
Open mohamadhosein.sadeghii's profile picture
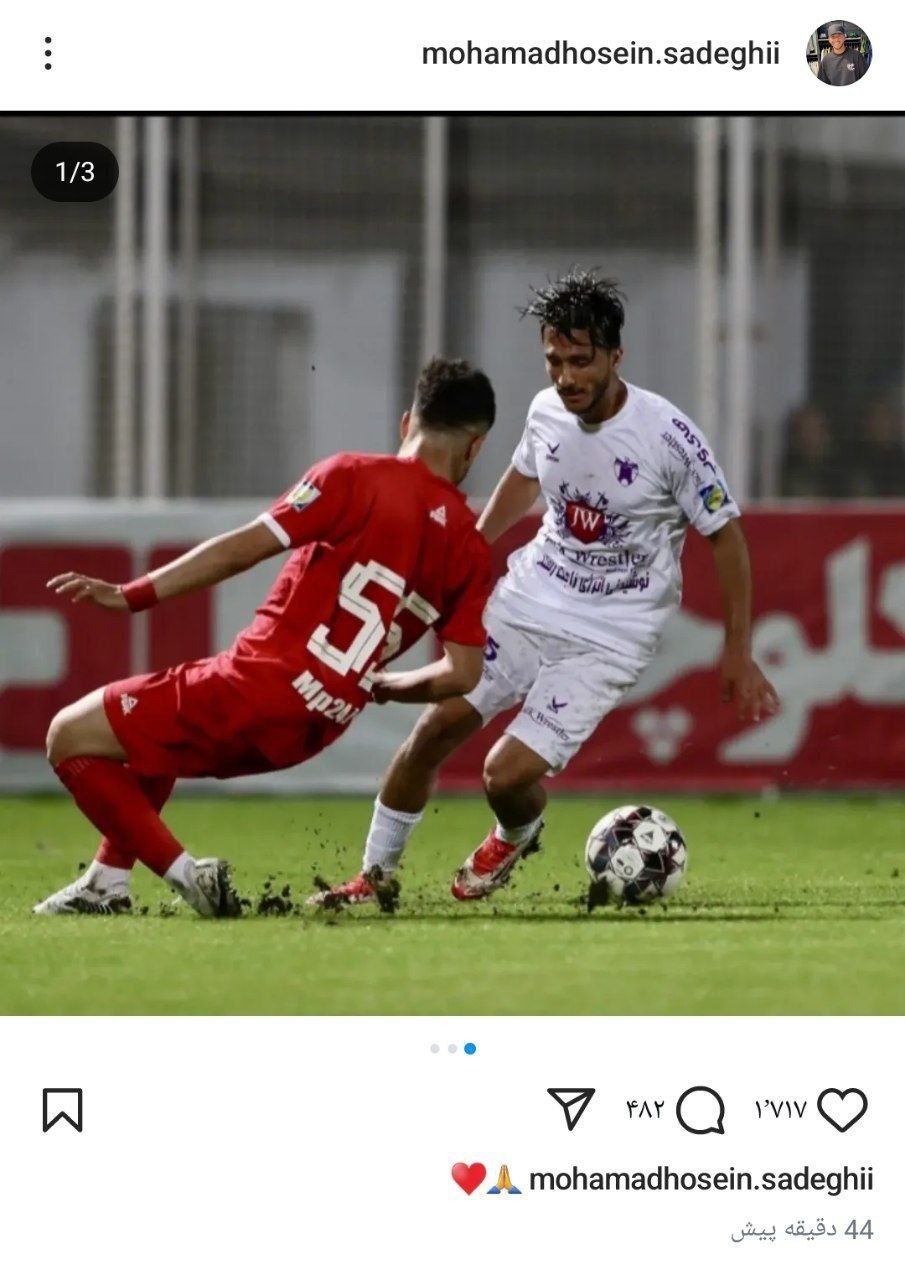(x=838, y=53)
